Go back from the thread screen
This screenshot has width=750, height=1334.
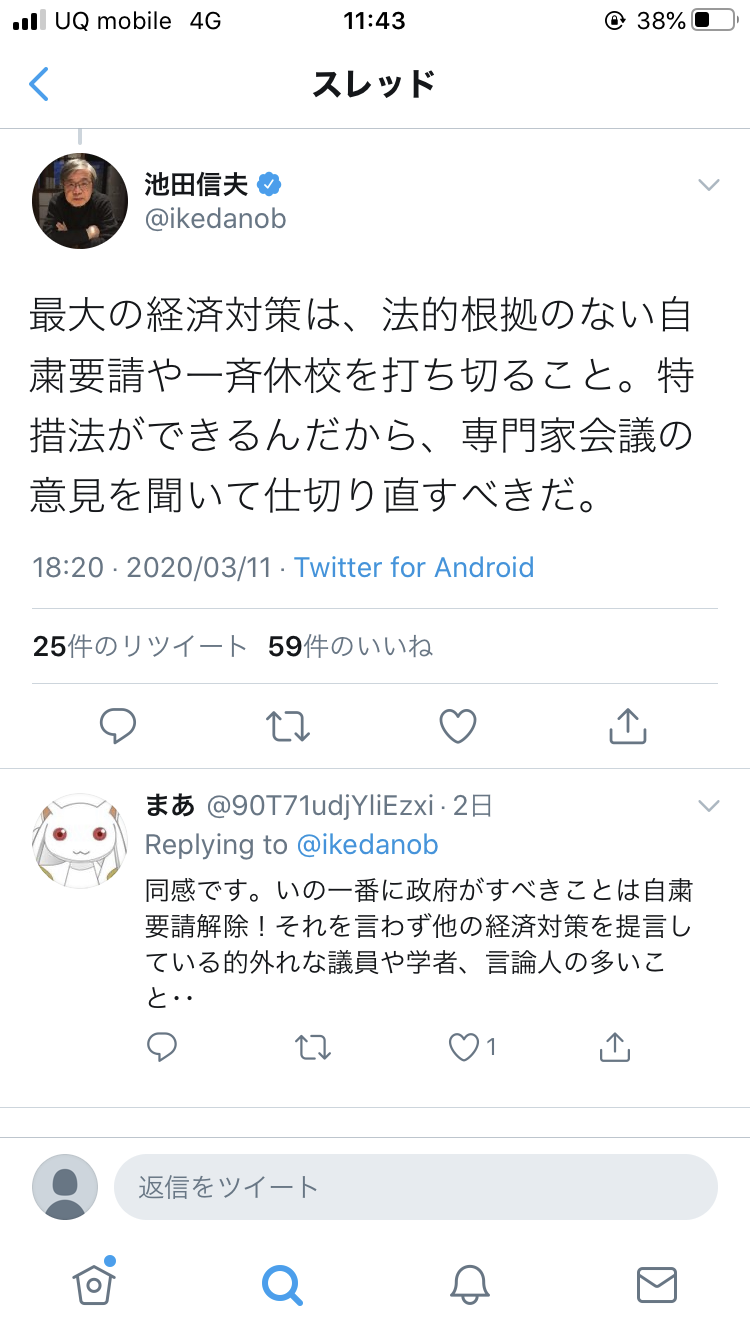pos(39,84)
